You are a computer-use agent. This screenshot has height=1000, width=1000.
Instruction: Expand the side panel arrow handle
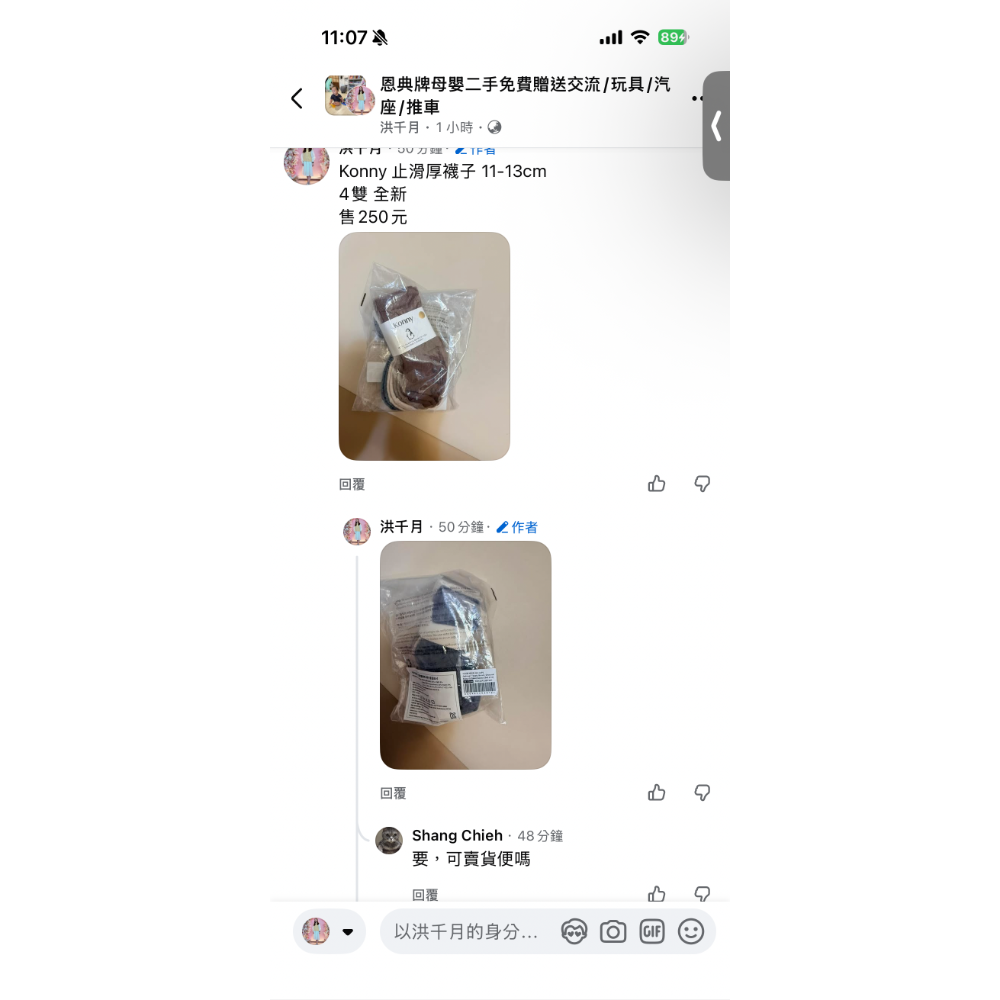[x=716, y=126]
